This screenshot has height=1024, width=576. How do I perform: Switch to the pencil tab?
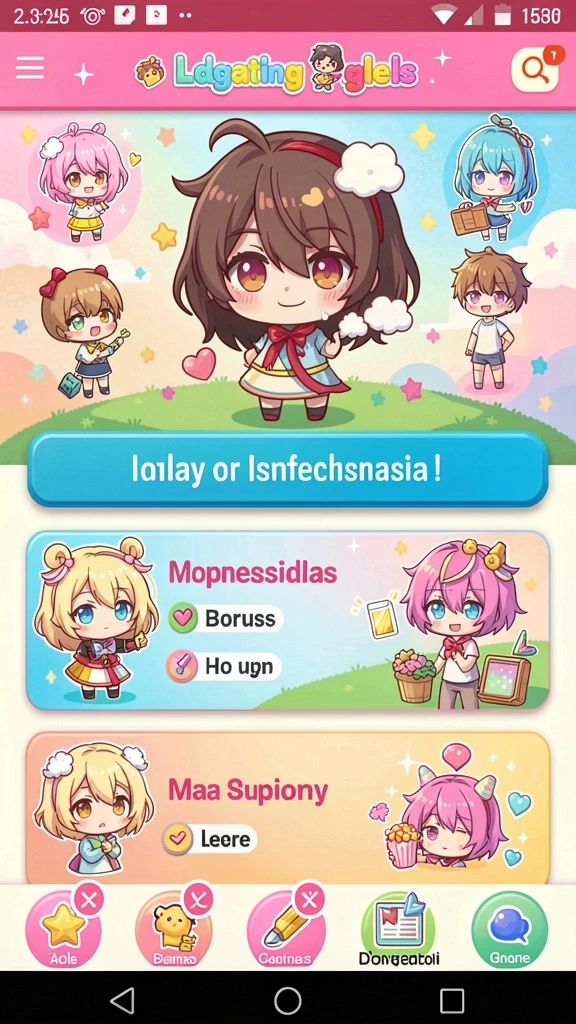(x=285, y=930)
